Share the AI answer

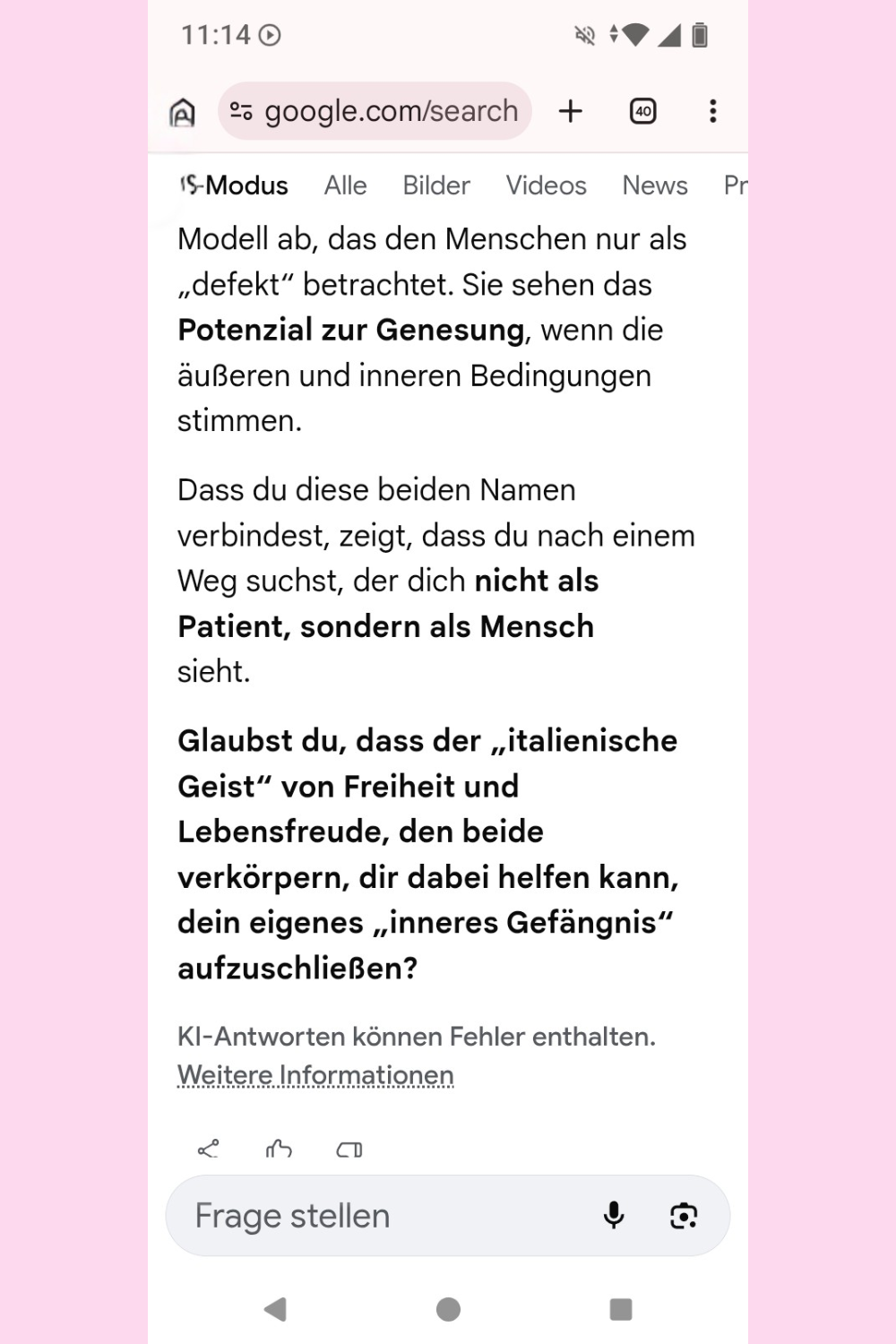(209, 1149)
